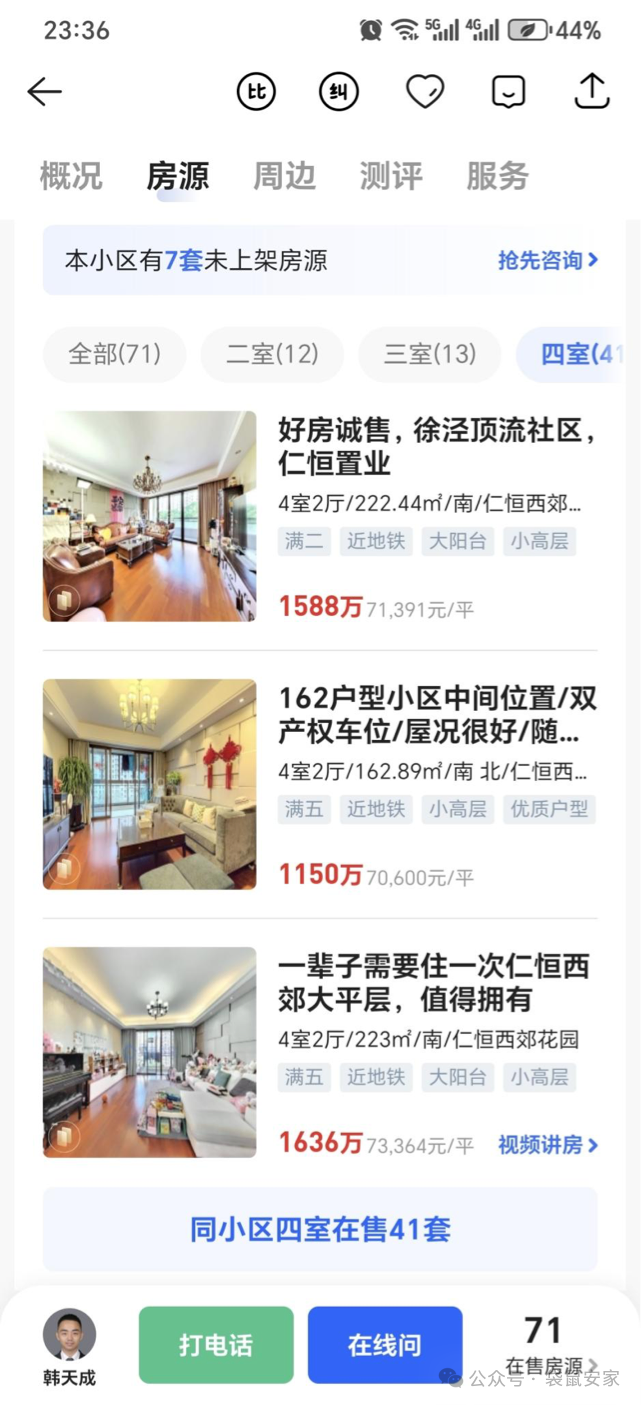Tap 抢先咨询 link
The height and width of the screenshot is (1405, 641).
pos(548,261)
